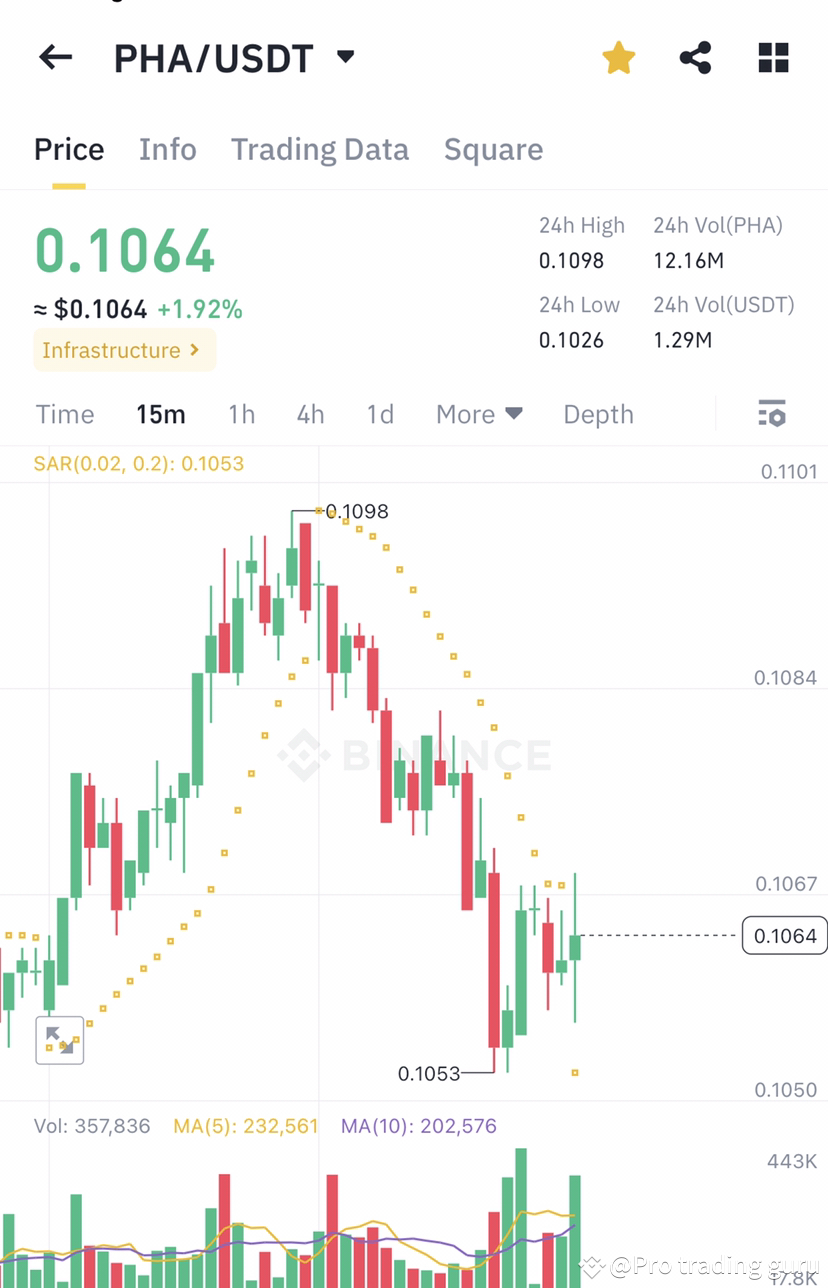This screenshot has width=828, height=1288.
Task: Switch to the Trading Data tab
Action: pyautogui.click(x=320, y=149)
